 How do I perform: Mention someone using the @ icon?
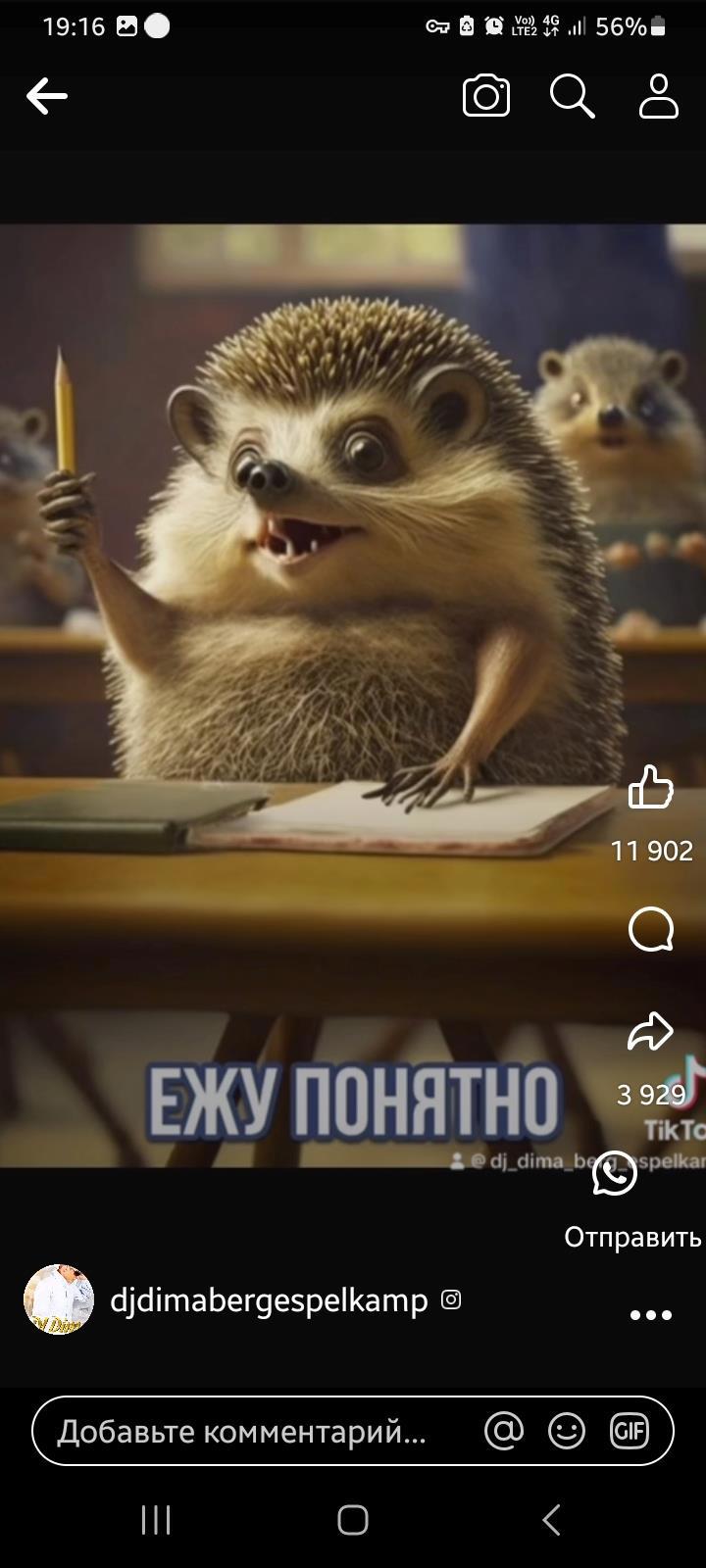point(504,1432)
